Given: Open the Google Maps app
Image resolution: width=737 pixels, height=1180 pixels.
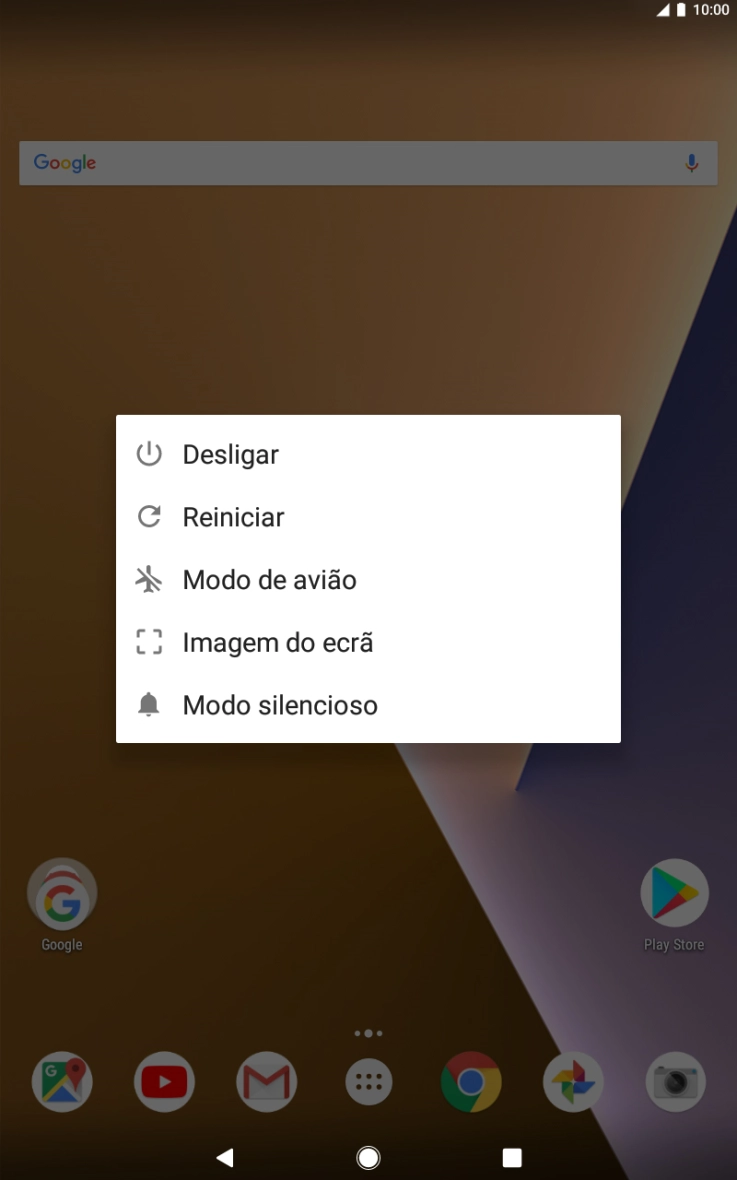Looking at the screenshot, I should [62, 1081].
